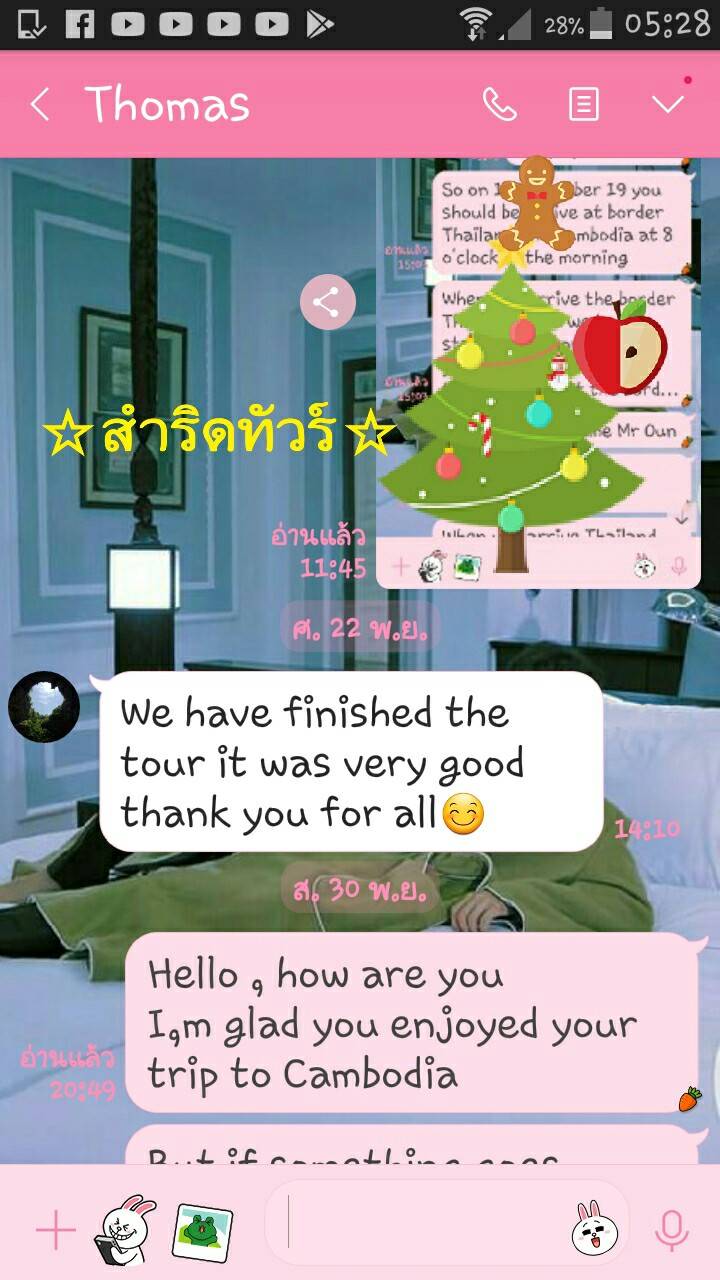Start a voice call with Thomas
This screenshot has width=720, height=1280.
click(499, 104)
